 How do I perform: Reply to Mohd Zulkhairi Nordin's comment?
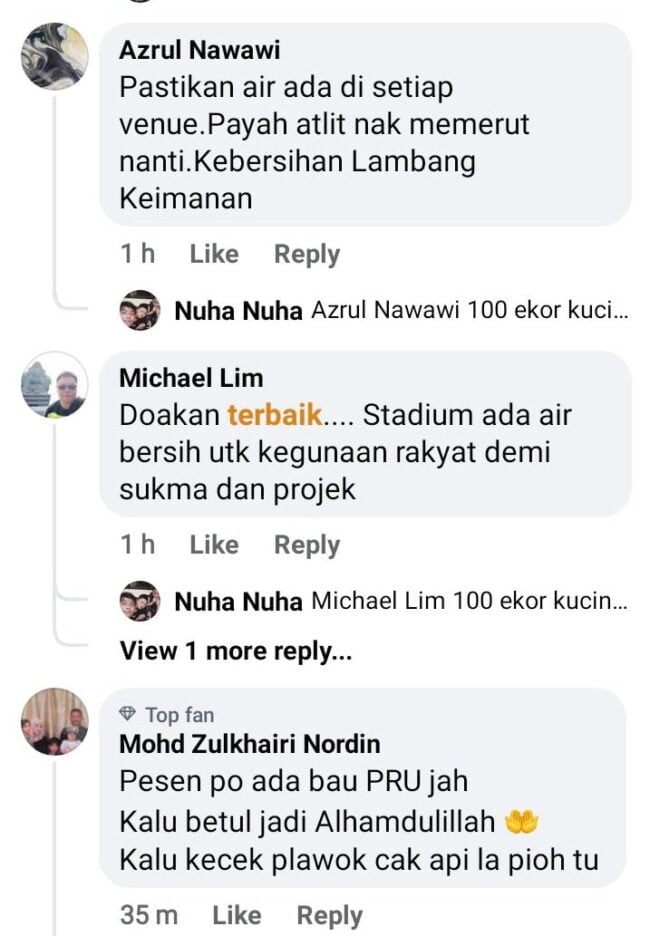pos(329,915)
